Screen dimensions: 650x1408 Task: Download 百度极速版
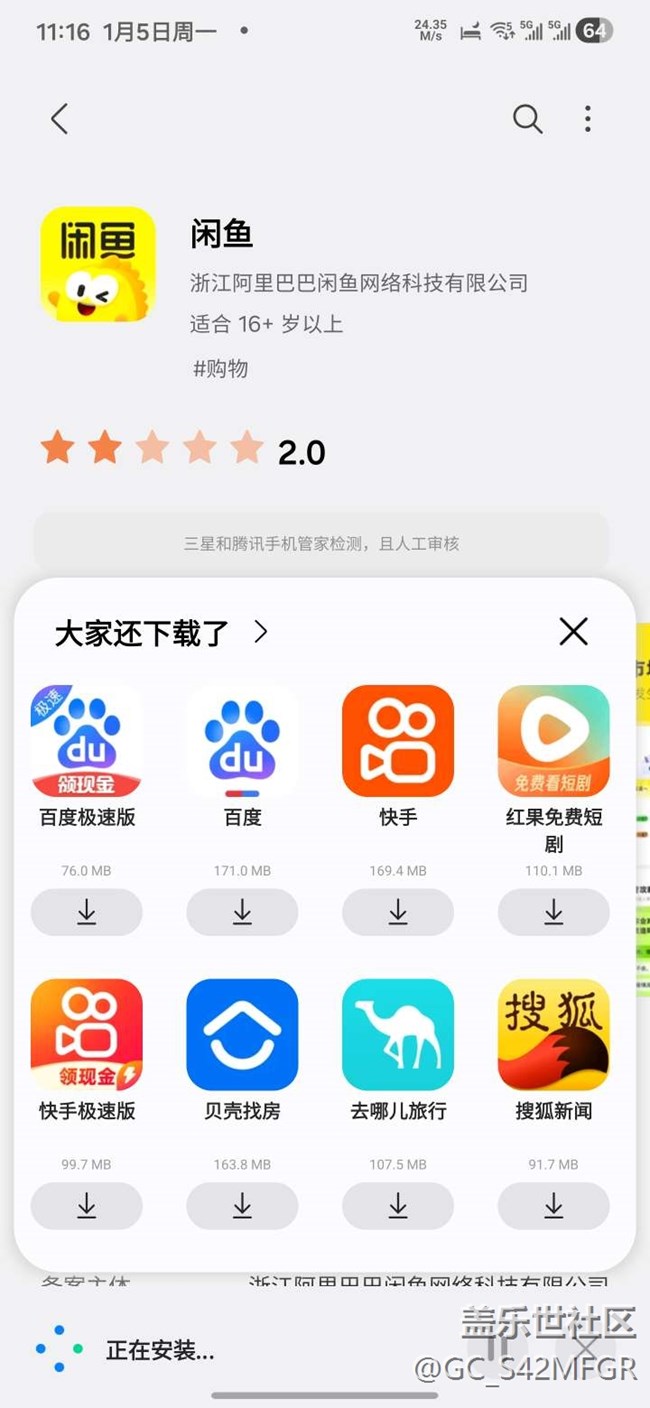click(x=87, y=912)
